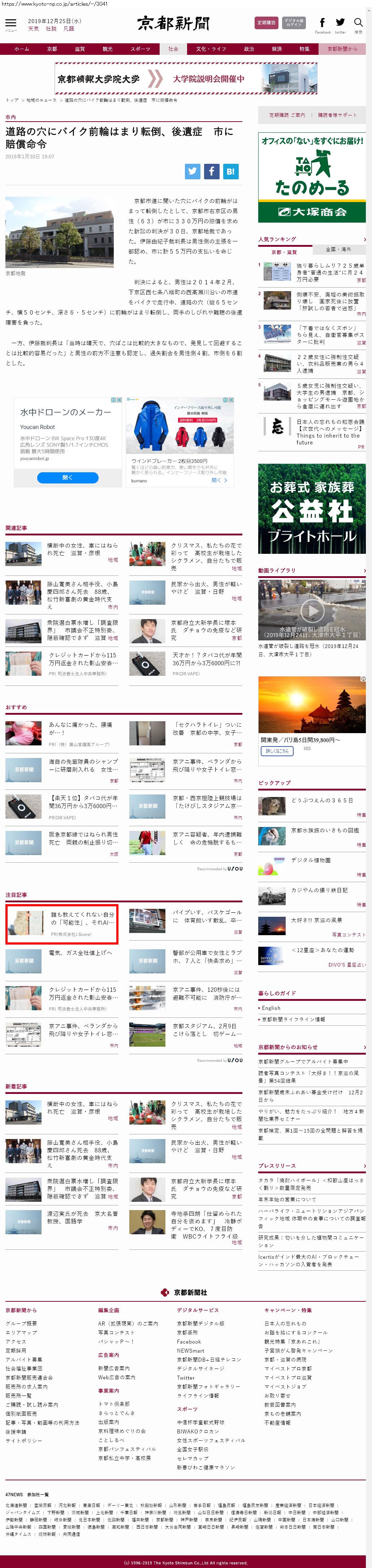Tap 開く on the underwater drone ad
Viewport: 372px width, 1568px height.
tap(68, 478)
